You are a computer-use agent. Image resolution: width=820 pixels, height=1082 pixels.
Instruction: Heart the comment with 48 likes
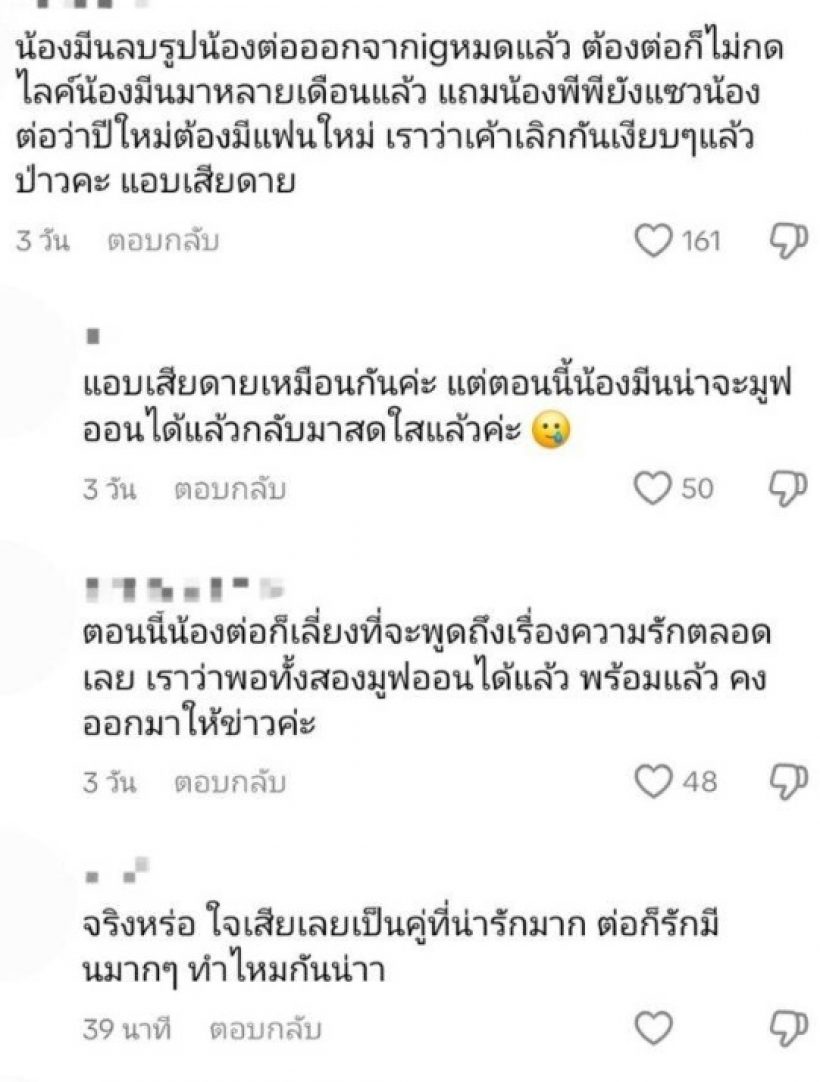tap(654, 782)
